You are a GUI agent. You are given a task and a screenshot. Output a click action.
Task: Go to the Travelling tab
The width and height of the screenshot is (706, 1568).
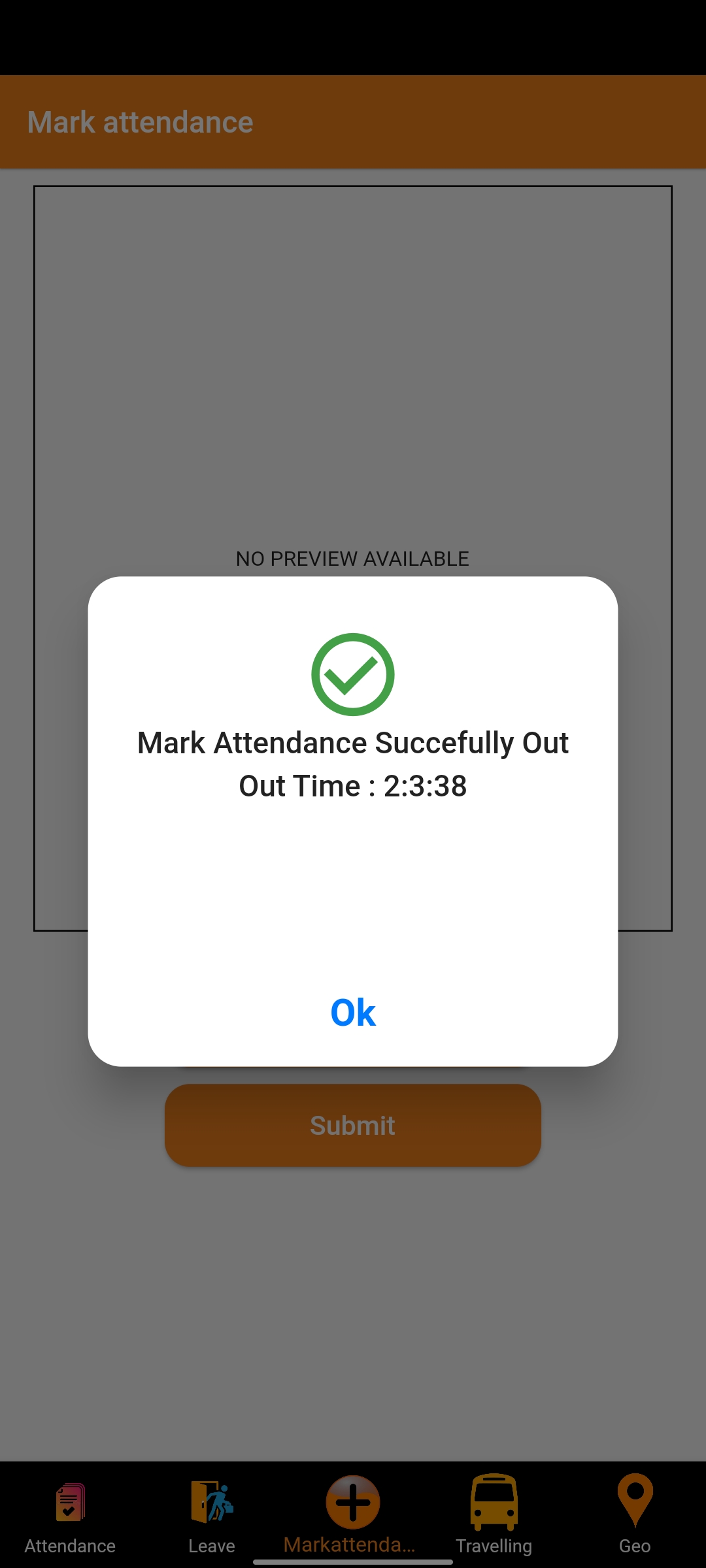pos(494,1516)
